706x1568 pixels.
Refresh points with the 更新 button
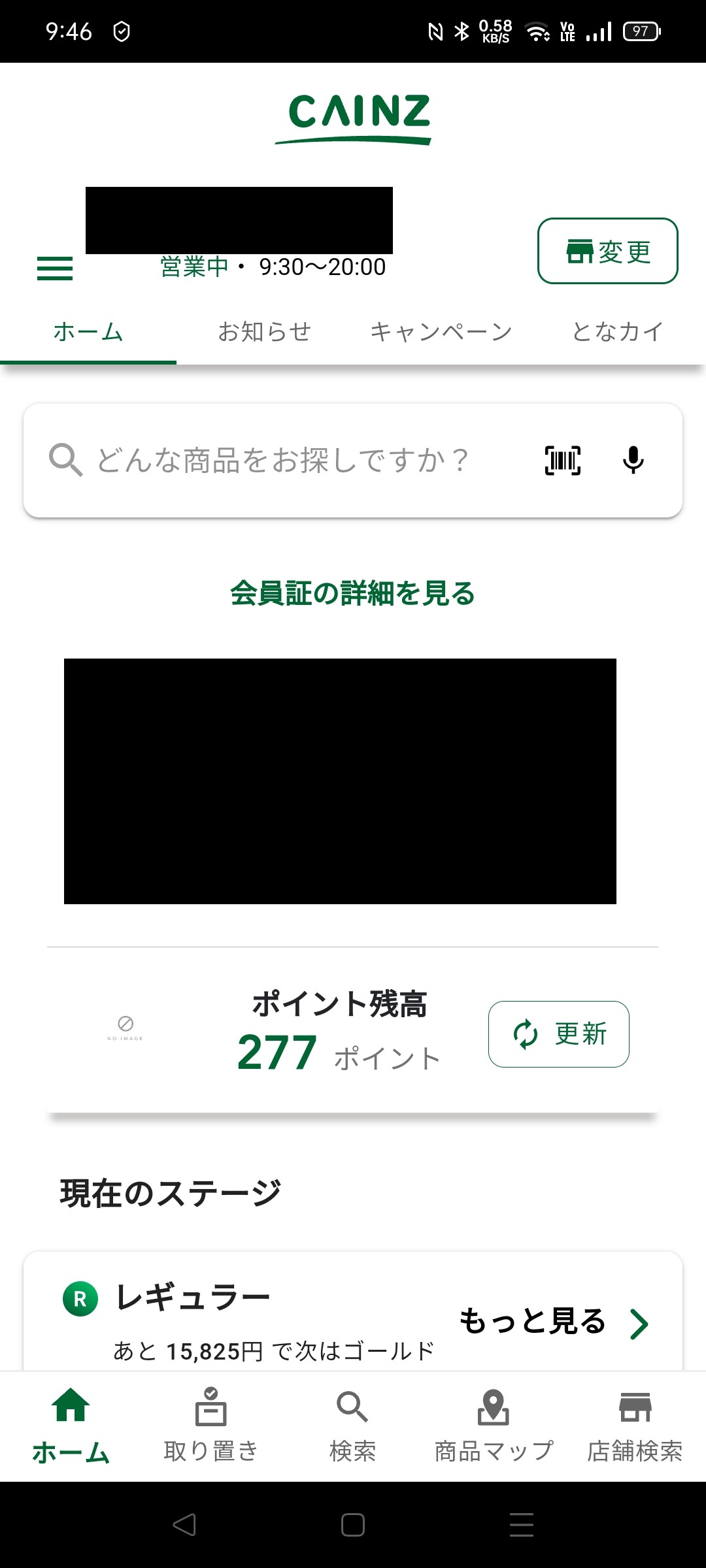coord(558,1034)
